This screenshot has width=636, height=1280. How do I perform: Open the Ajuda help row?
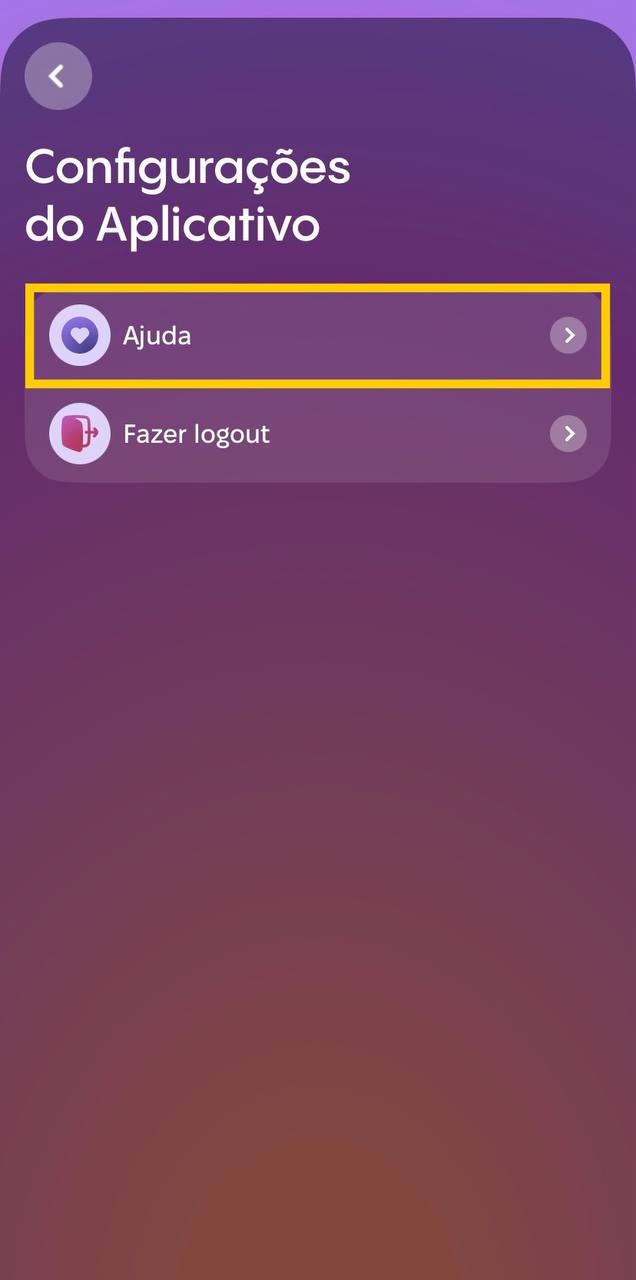click(317, 335)
